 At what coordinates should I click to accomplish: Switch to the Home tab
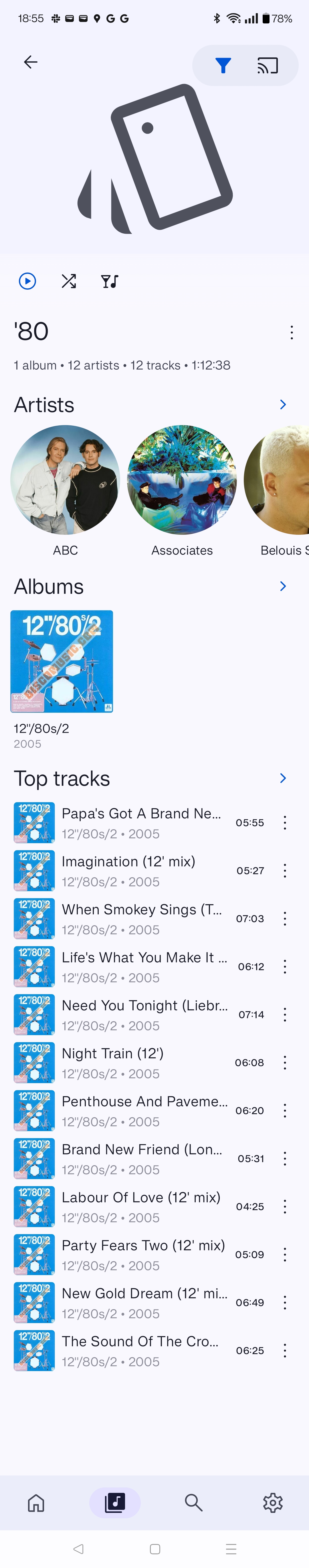(36, 1503)
